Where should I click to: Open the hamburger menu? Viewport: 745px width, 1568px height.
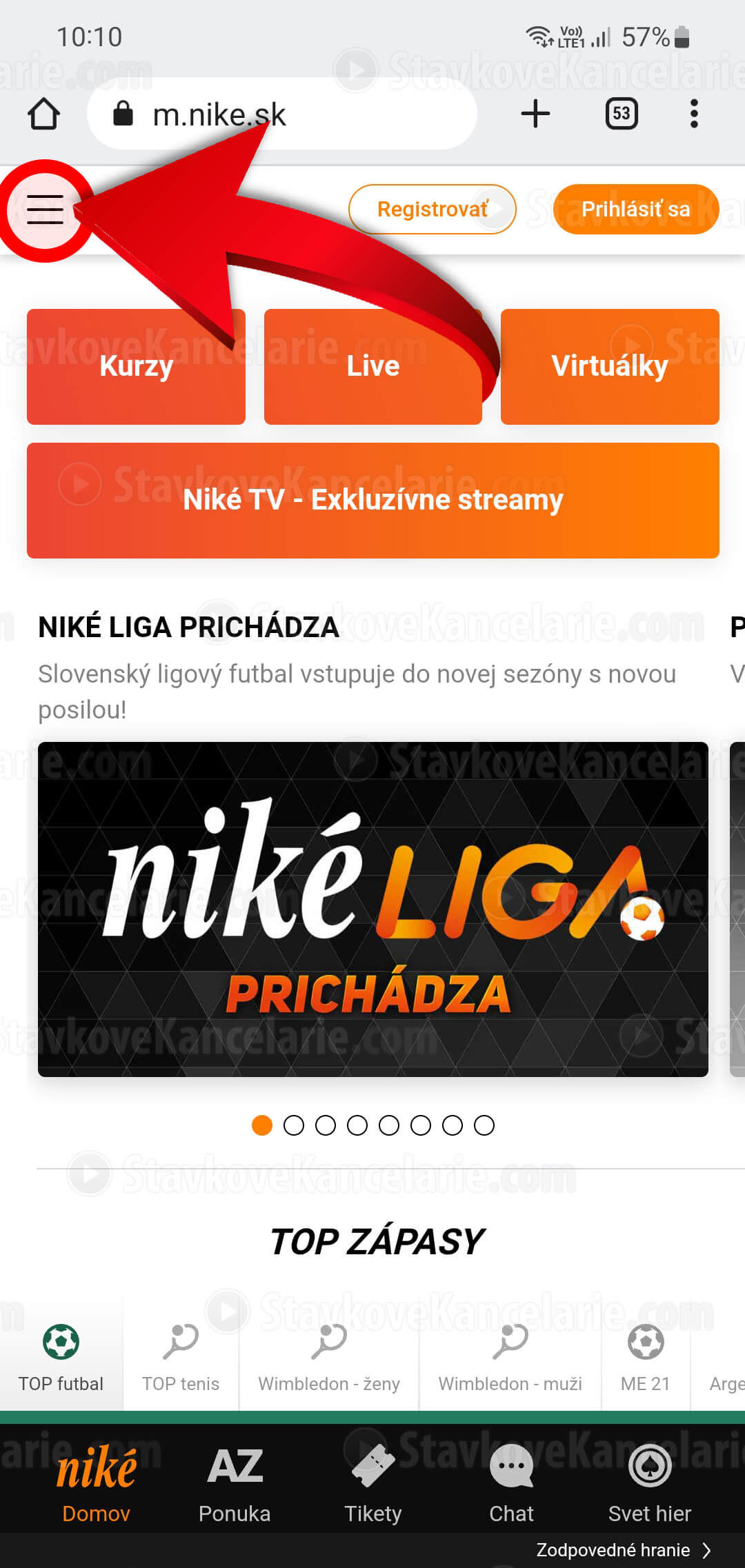click(45, 210)
